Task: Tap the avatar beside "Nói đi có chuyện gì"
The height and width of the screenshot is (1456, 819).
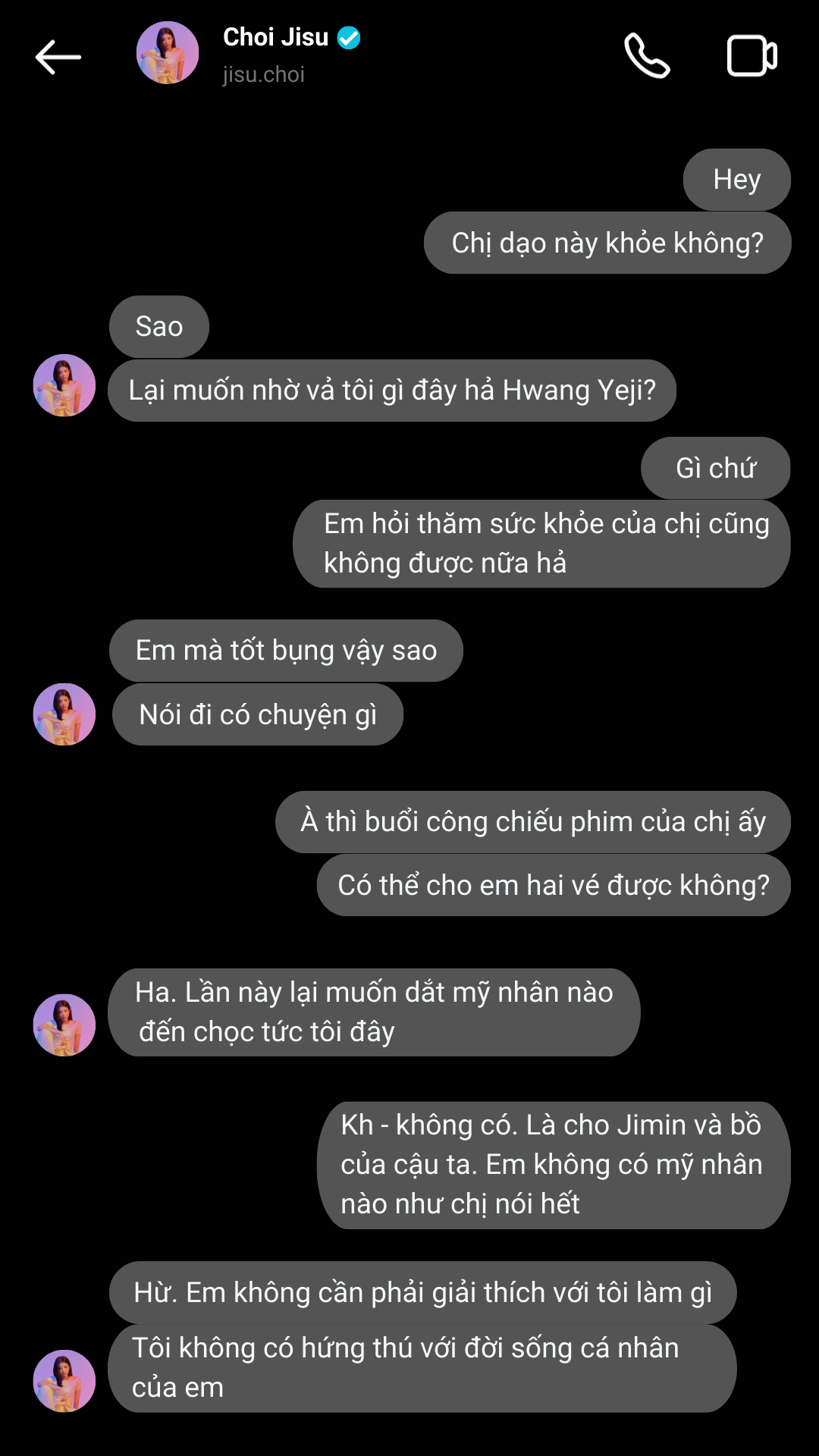Action: pyautogui.click(x=64, y=714)
